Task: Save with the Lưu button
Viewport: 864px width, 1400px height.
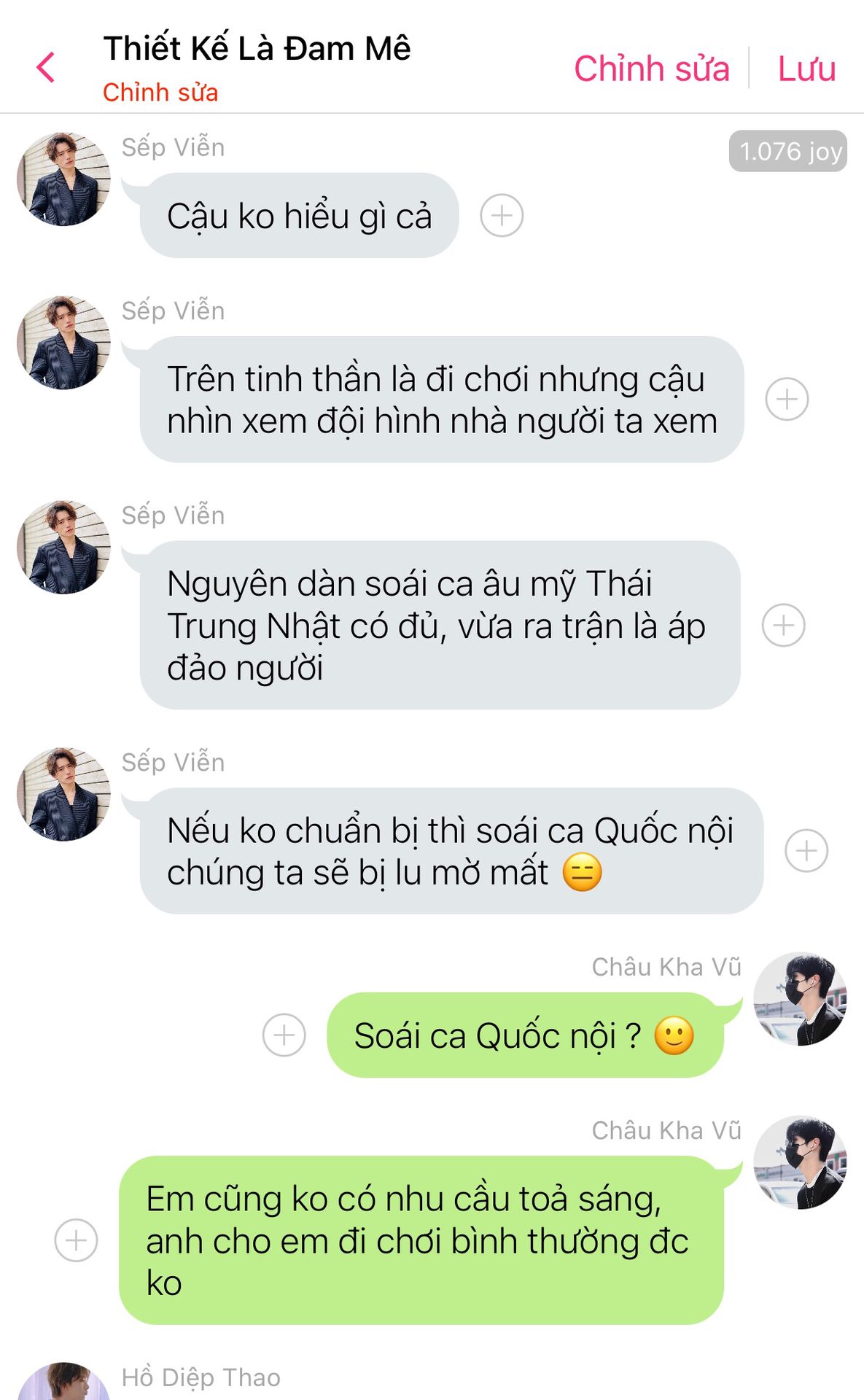Action: coord(806,69)
